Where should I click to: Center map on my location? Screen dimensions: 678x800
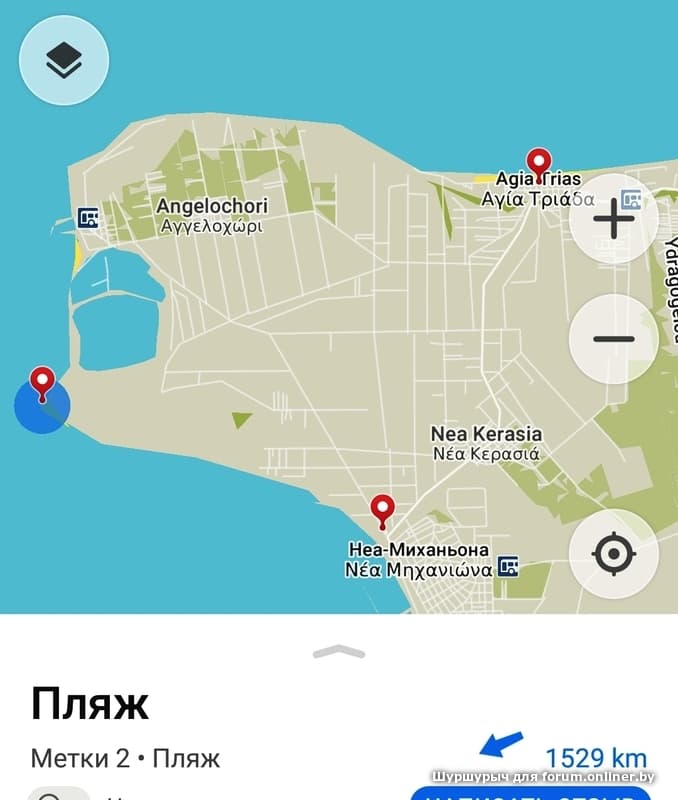point(613,554)
